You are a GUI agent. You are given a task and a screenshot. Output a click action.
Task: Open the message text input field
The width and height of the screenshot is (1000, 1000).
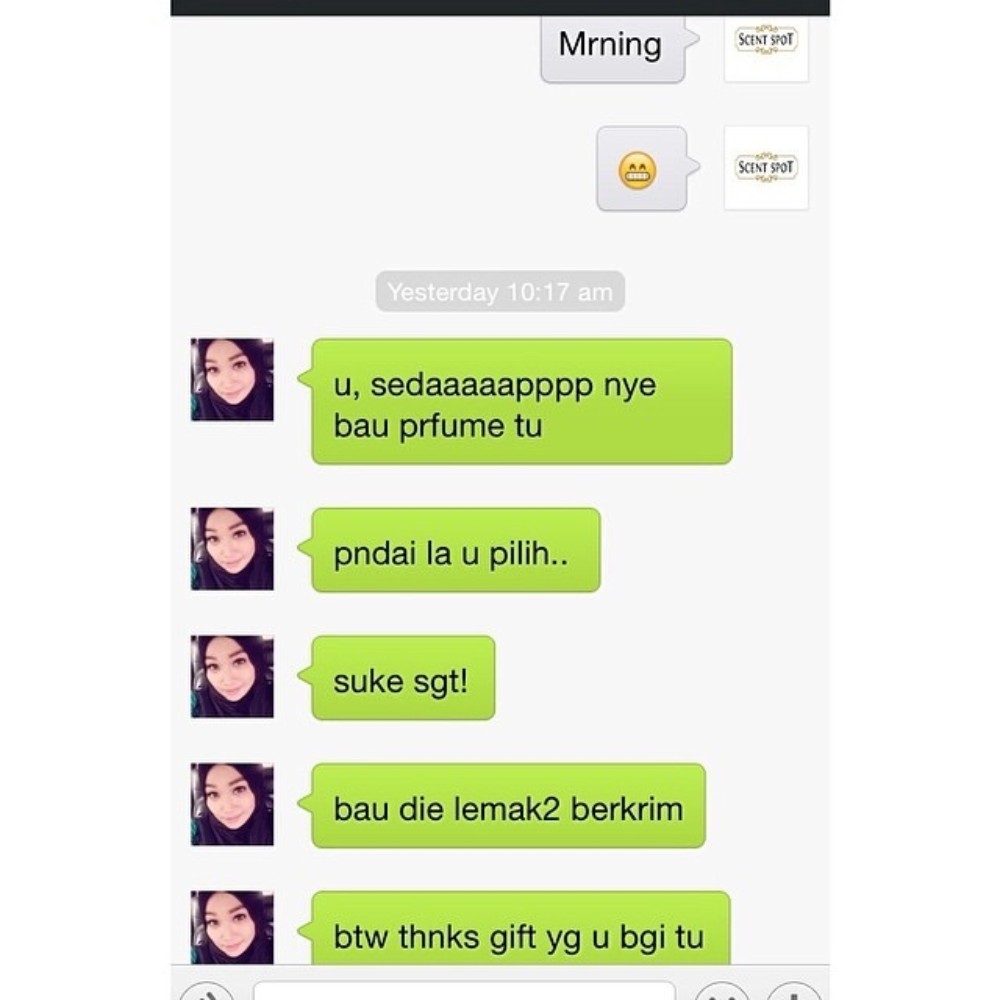(x=463, y=991)
